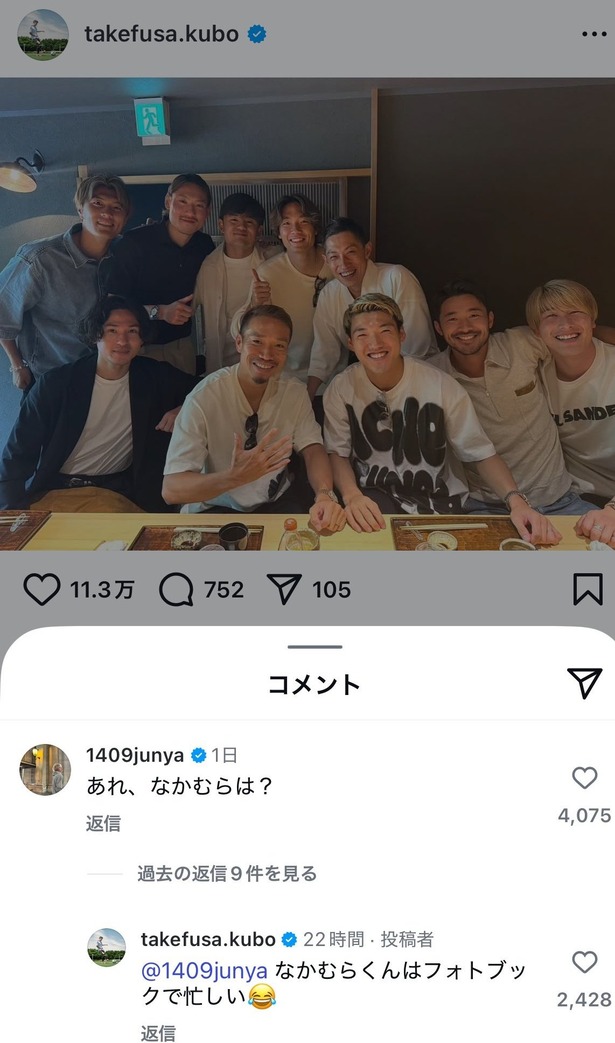Viewport: 615px width, 1043px height.
Task: Open 1409junya's profile avatar in the comments
Action: [45, 770]
